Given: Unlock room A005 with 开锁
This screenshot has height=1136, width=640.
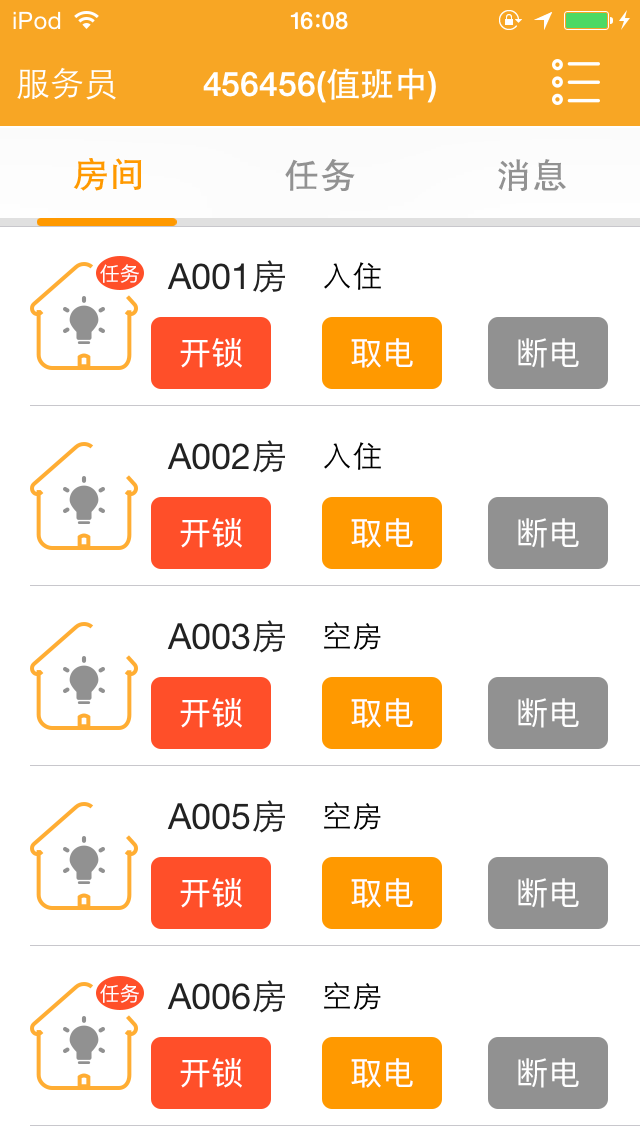Looking at the screenshot, I should point(211,893).
